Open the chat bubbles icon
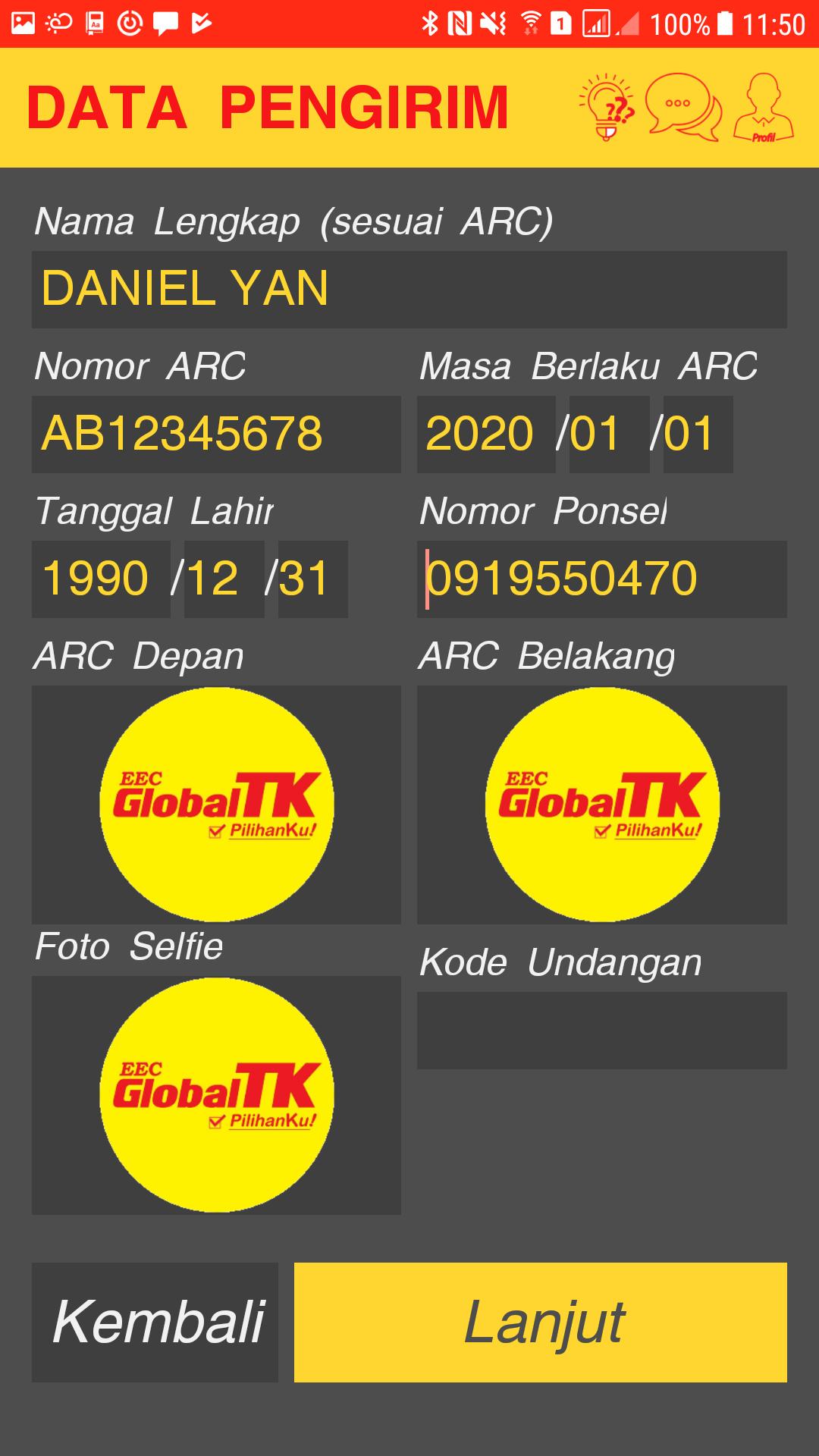Image resolution: width=819 pixels, height=1456 pixels. click(x=682, y=107)
